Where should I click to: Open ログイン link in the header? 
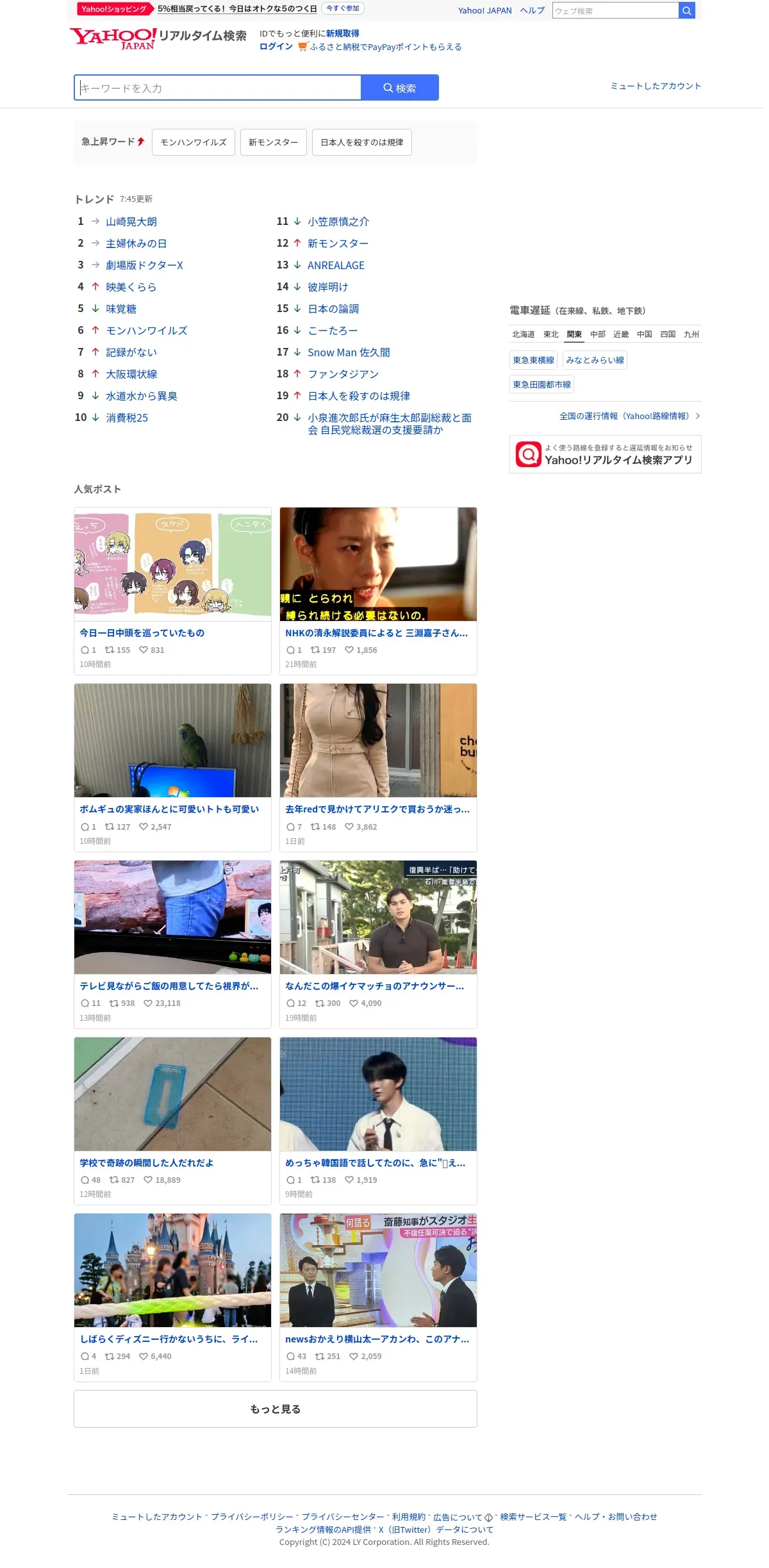(x=276, y=47)
